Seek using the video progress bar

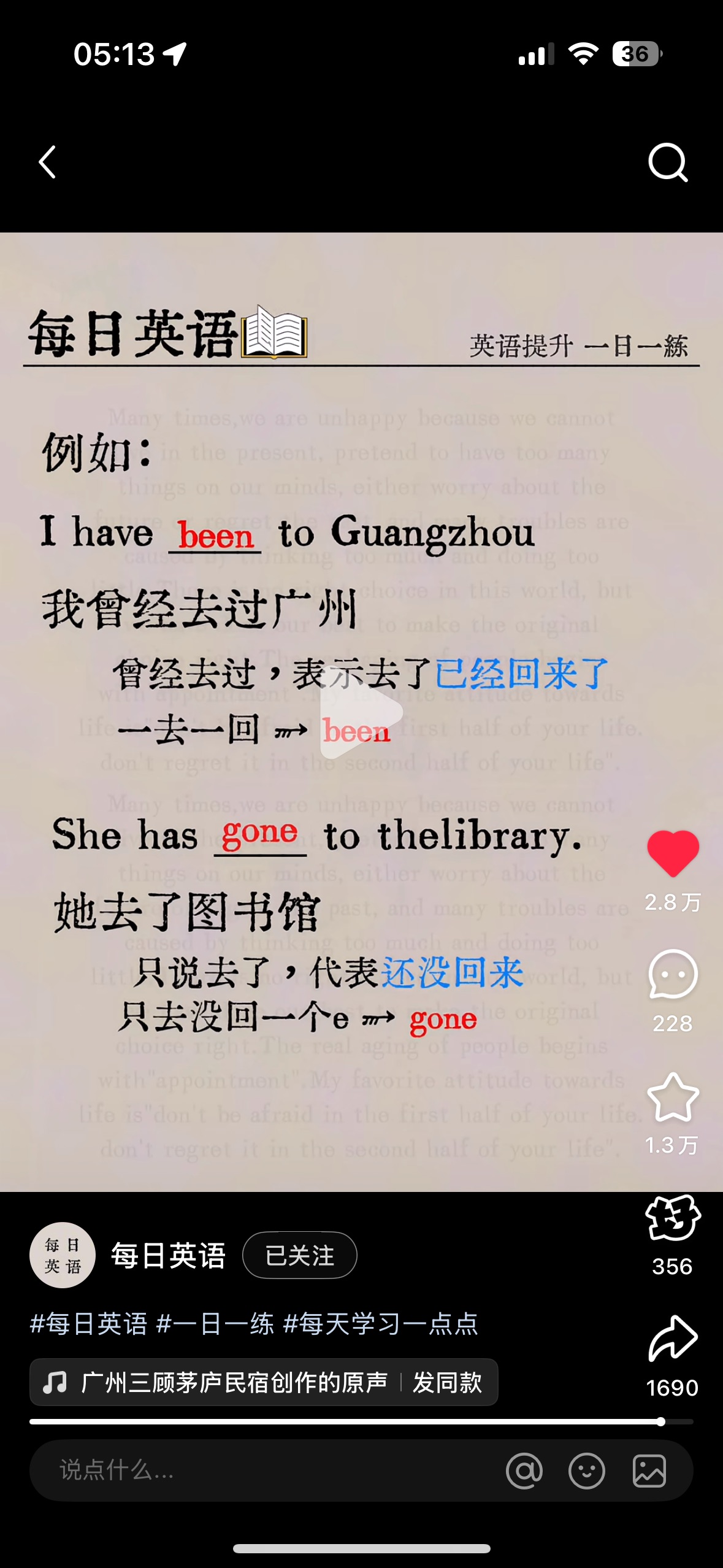click(361, 1421)
